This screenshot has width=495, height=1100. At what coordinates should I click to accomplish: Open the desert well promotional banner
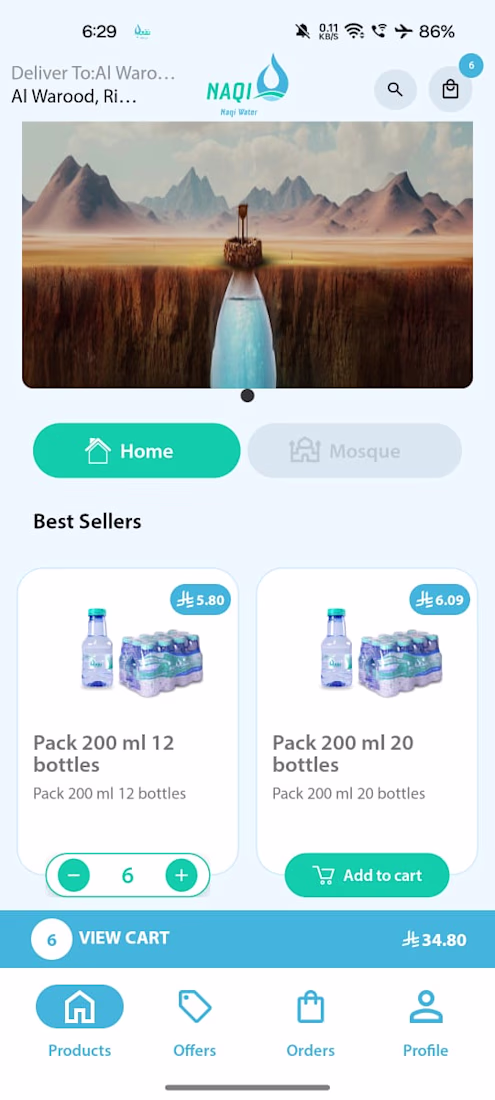(248, 255)
